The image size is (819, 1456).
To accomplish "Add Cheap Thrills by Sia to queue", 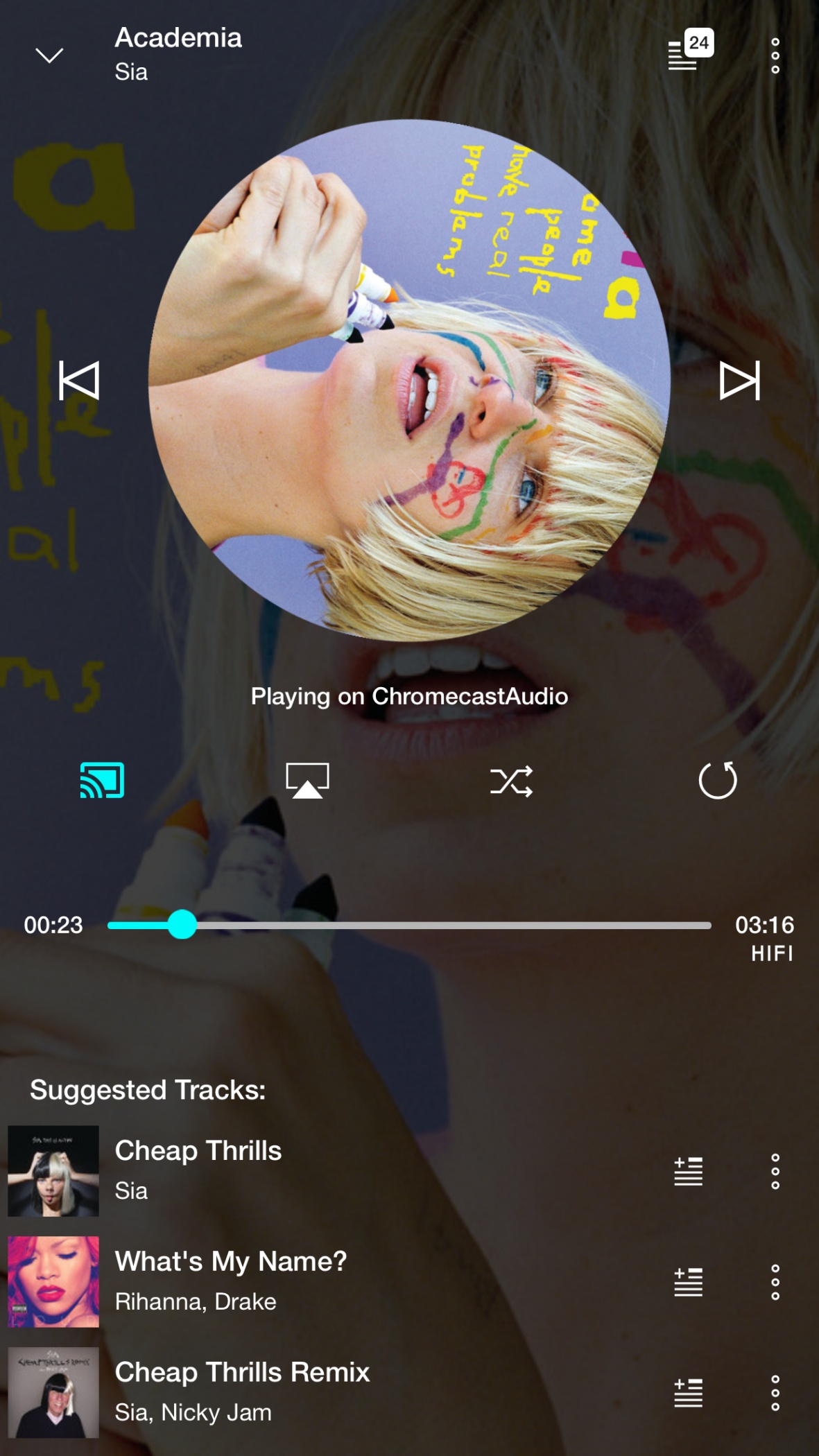I will tap(689, 1171).
